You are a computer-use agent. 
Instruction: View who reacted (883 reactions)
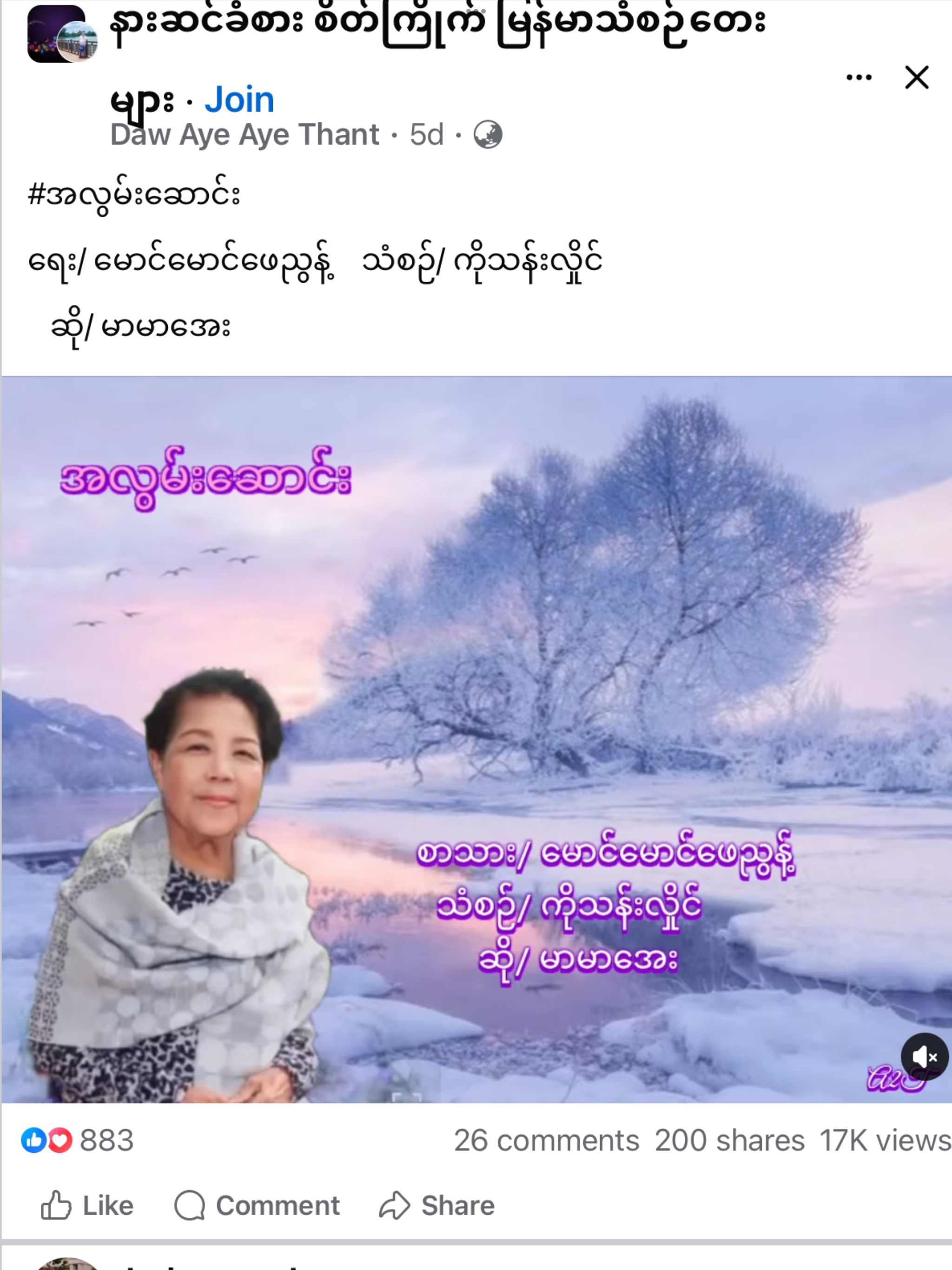click(x=78, y=1140)
